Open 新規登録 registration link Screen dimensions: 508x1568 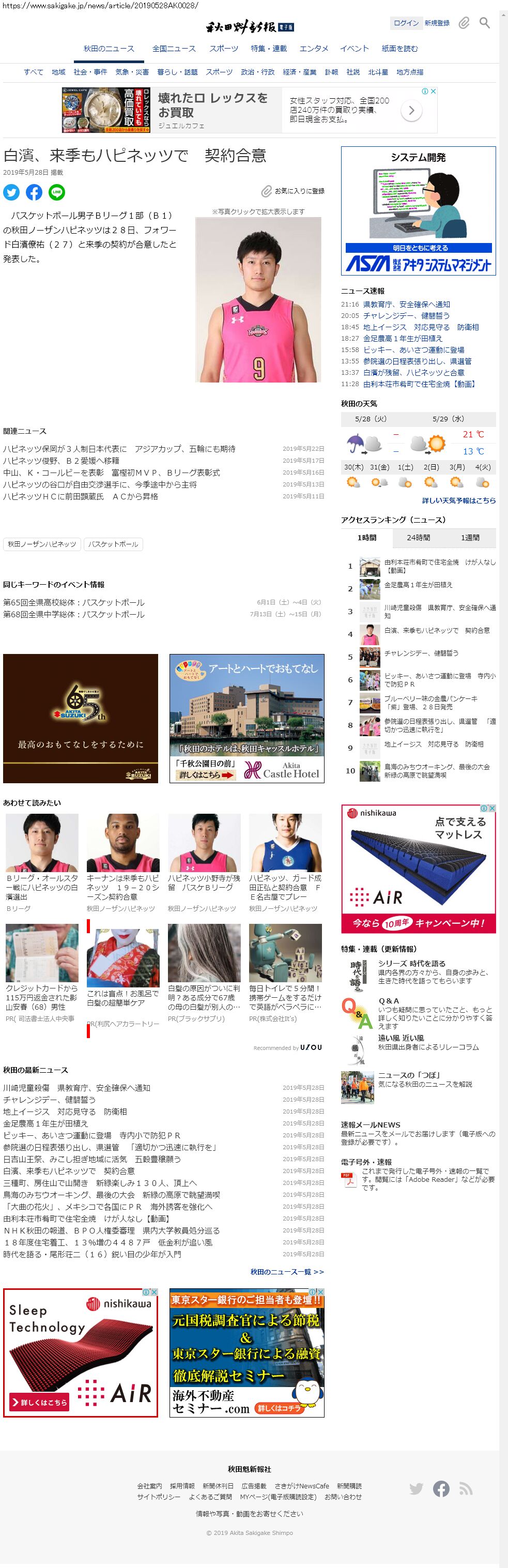pyautogui.click(x=437, y=23)
